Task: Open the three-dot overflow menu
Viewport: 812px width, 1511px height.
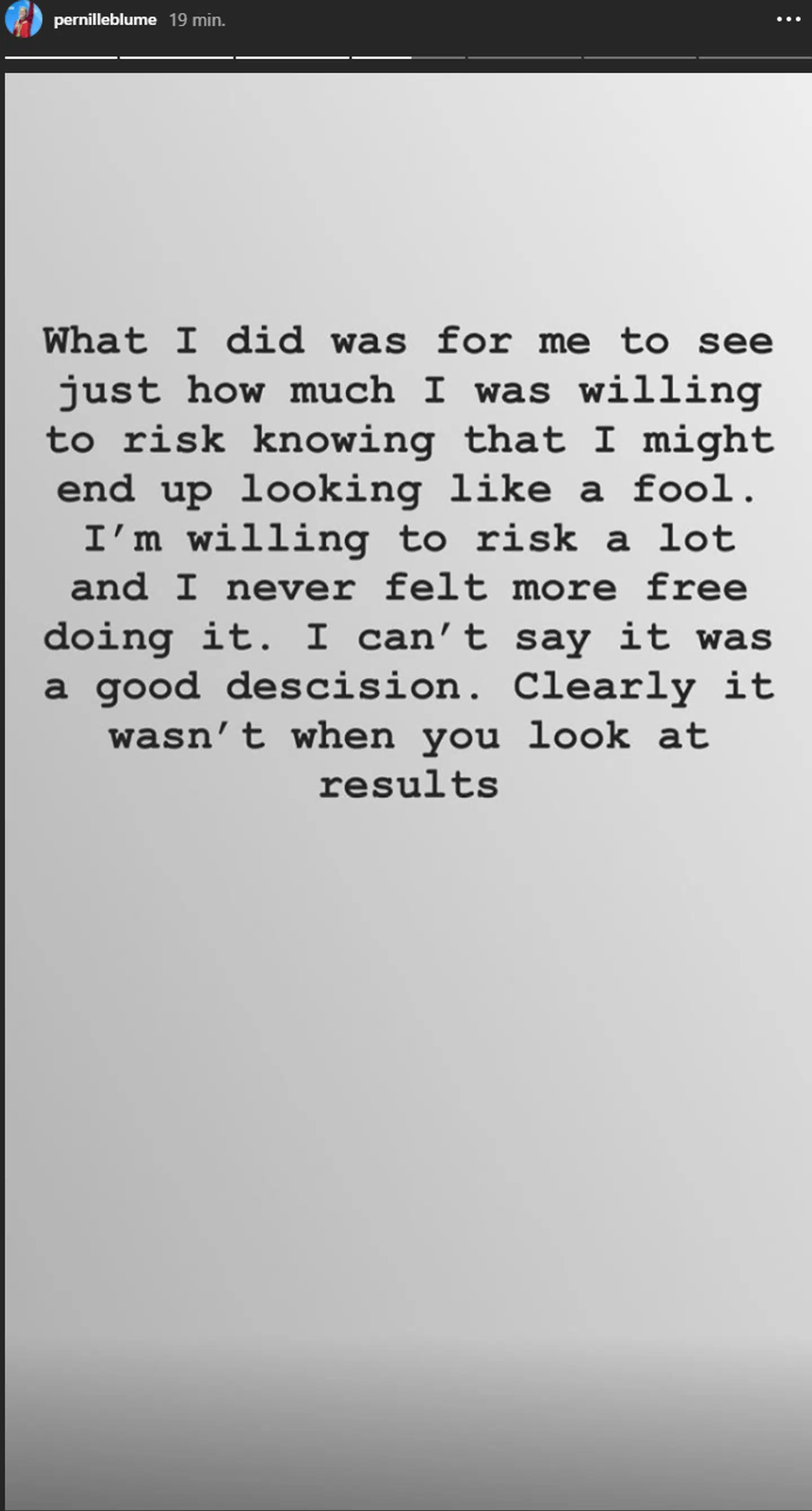Action: coord(788,19)
